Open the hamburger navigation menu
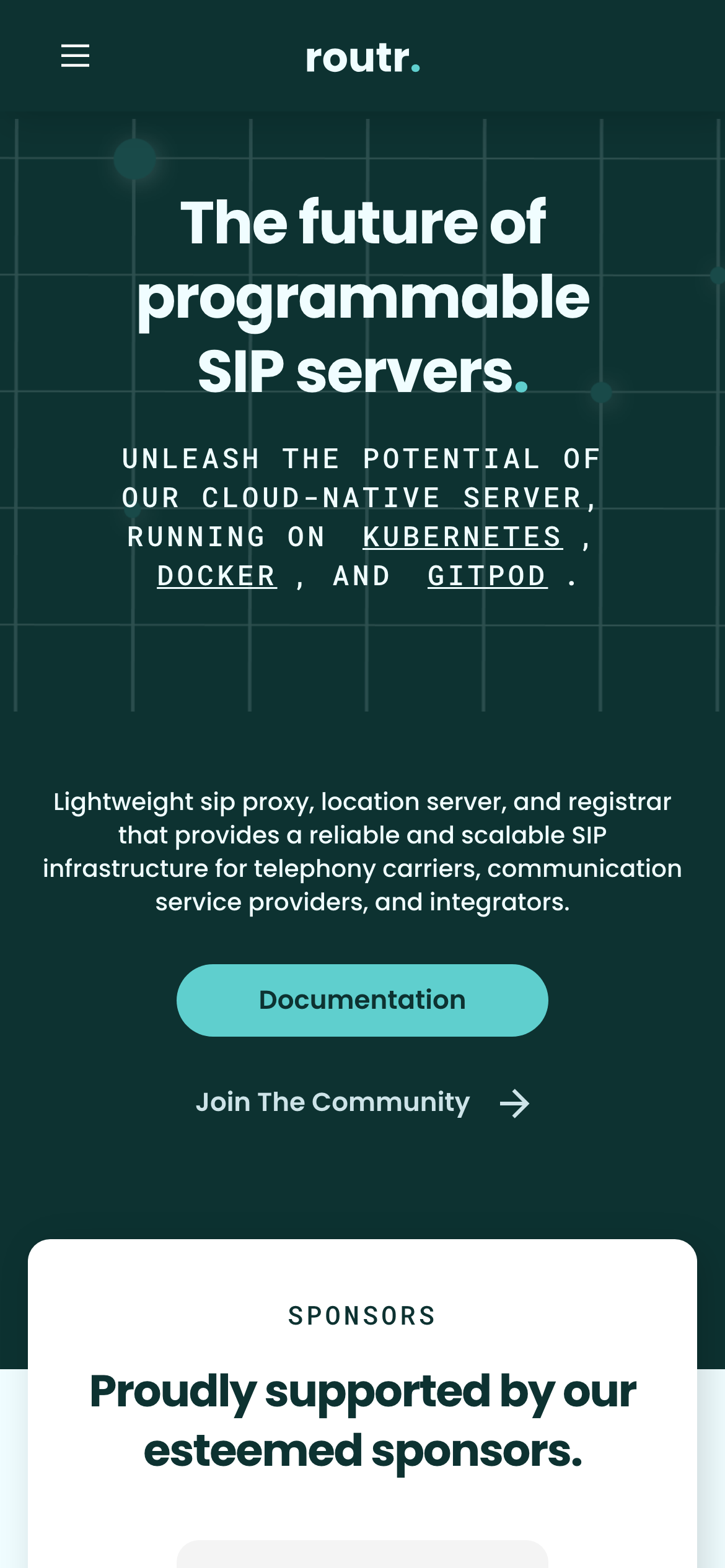725x1568 pixels. [75, 56]
